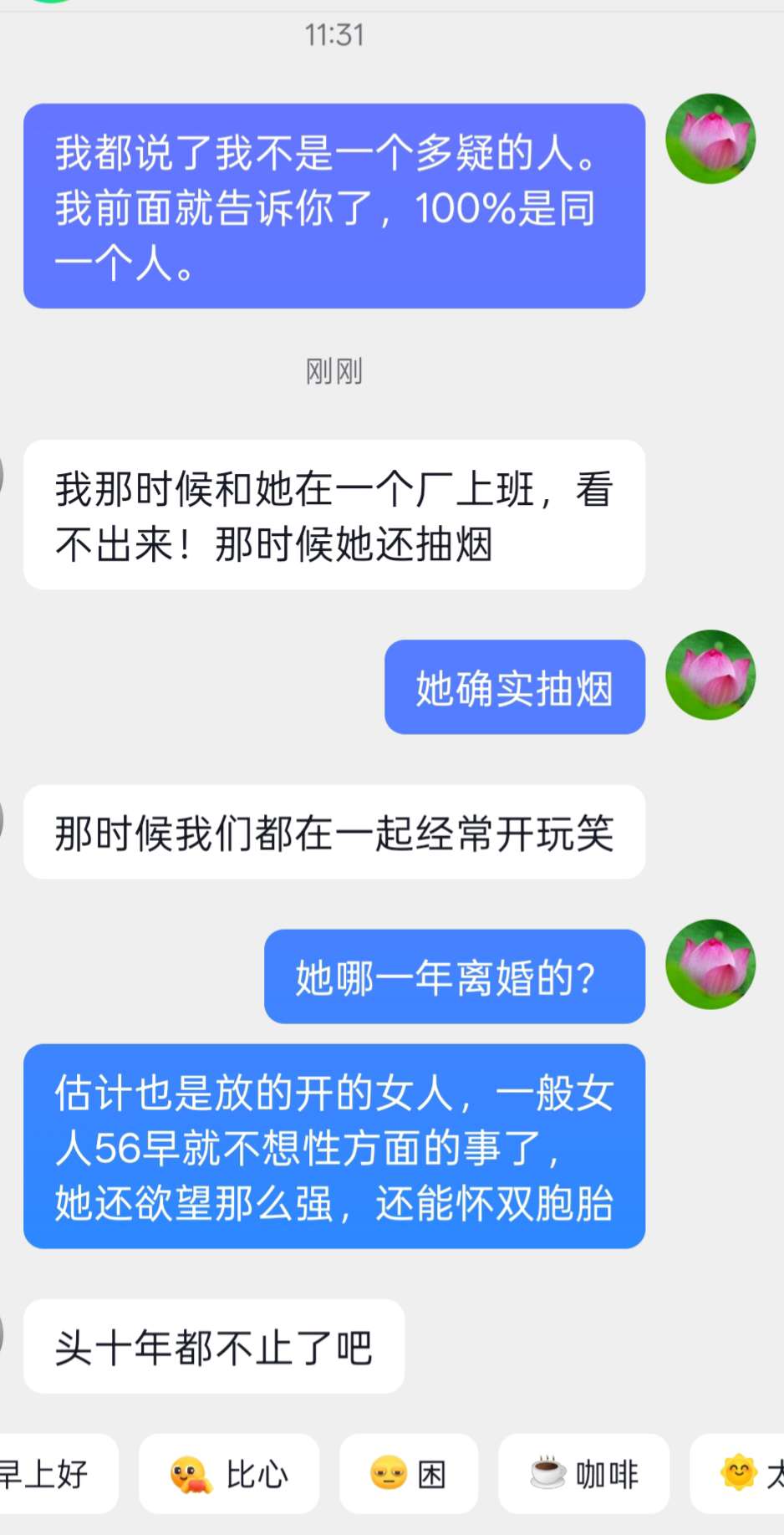
Task: Send the 困 quick reply
Action: [408, 1475]
